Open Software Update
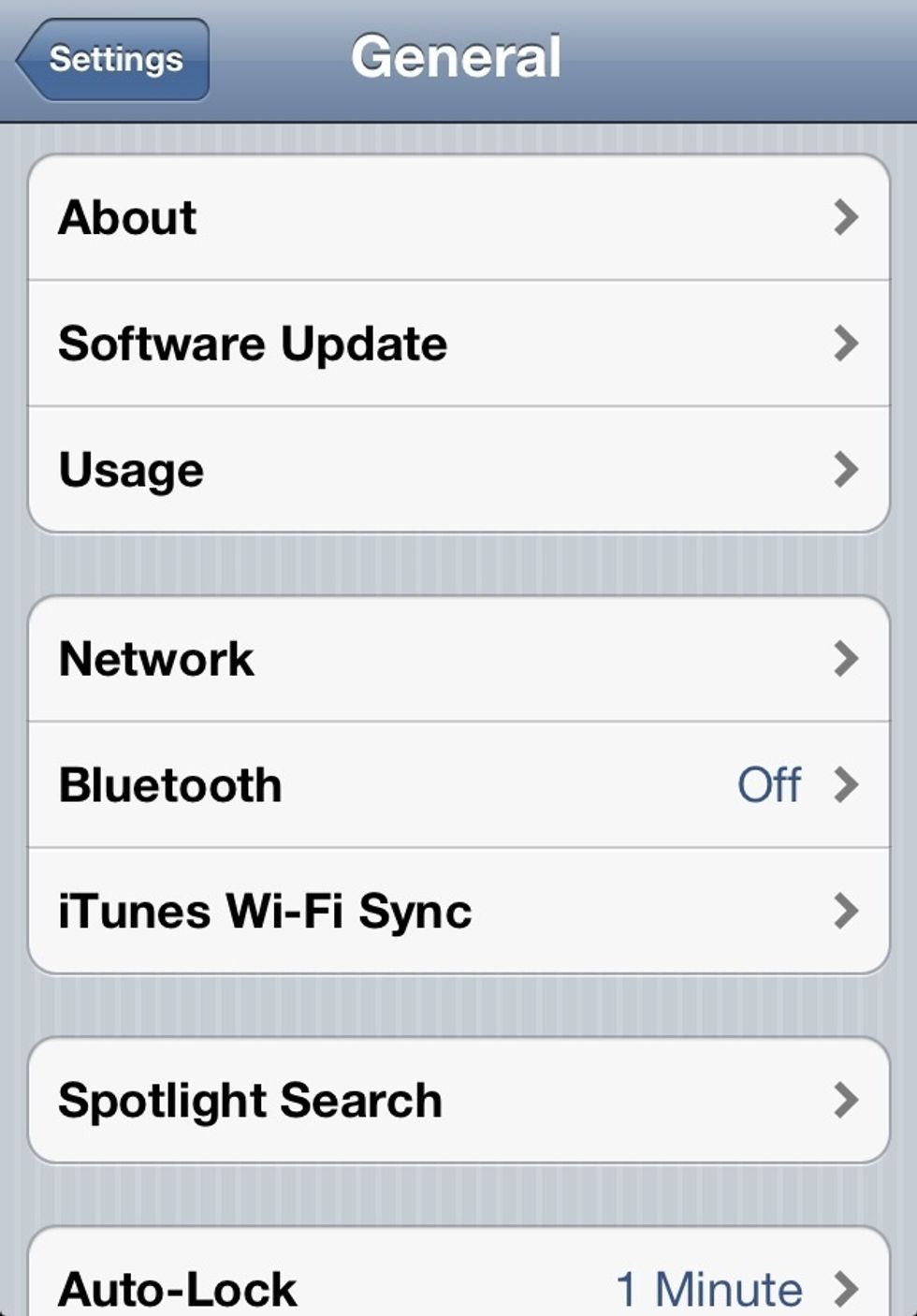The width and height of the screenshot is (917, 1316). pyautogui.click(x=458, y=344)
